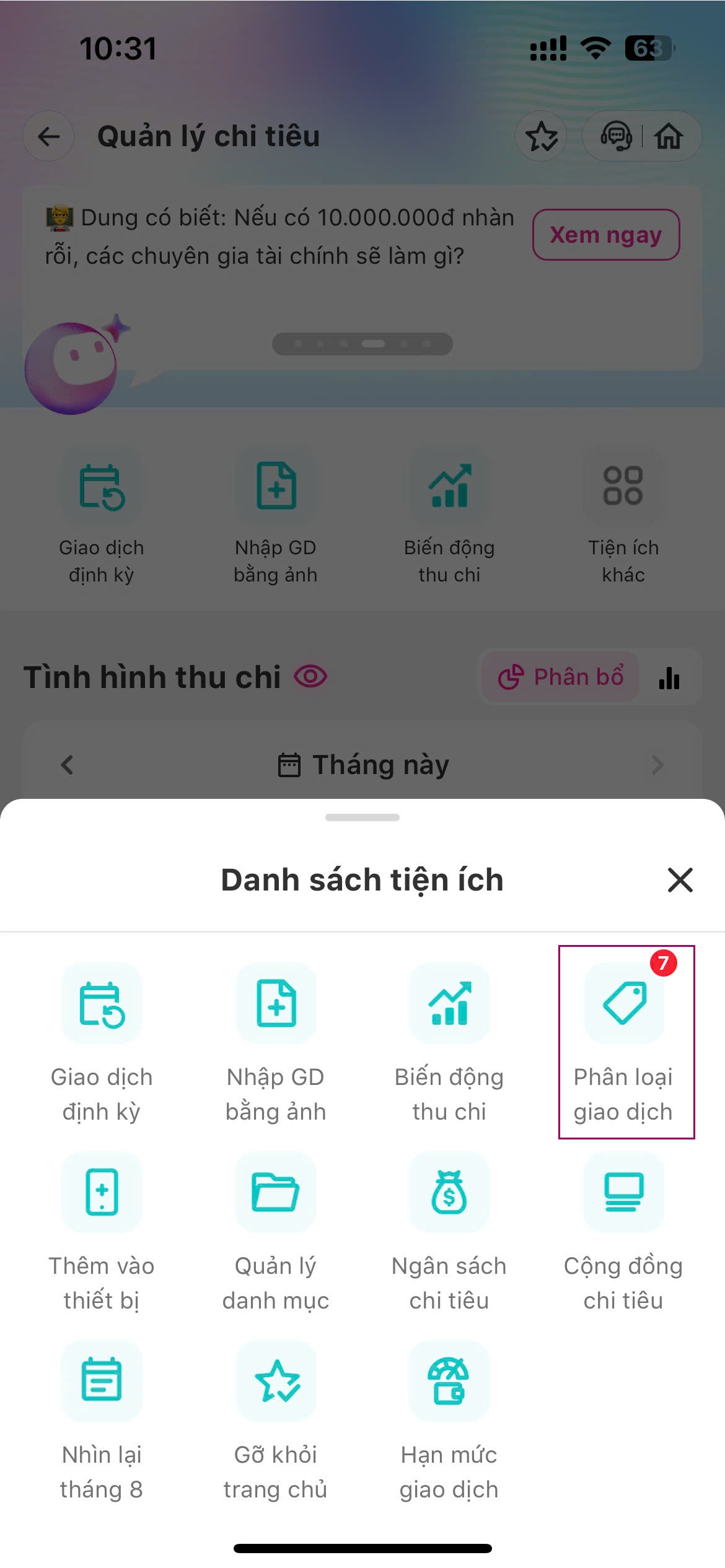Close the Danh sách tiện ích sheet
725x1568 pixels.
pos(680,879)
